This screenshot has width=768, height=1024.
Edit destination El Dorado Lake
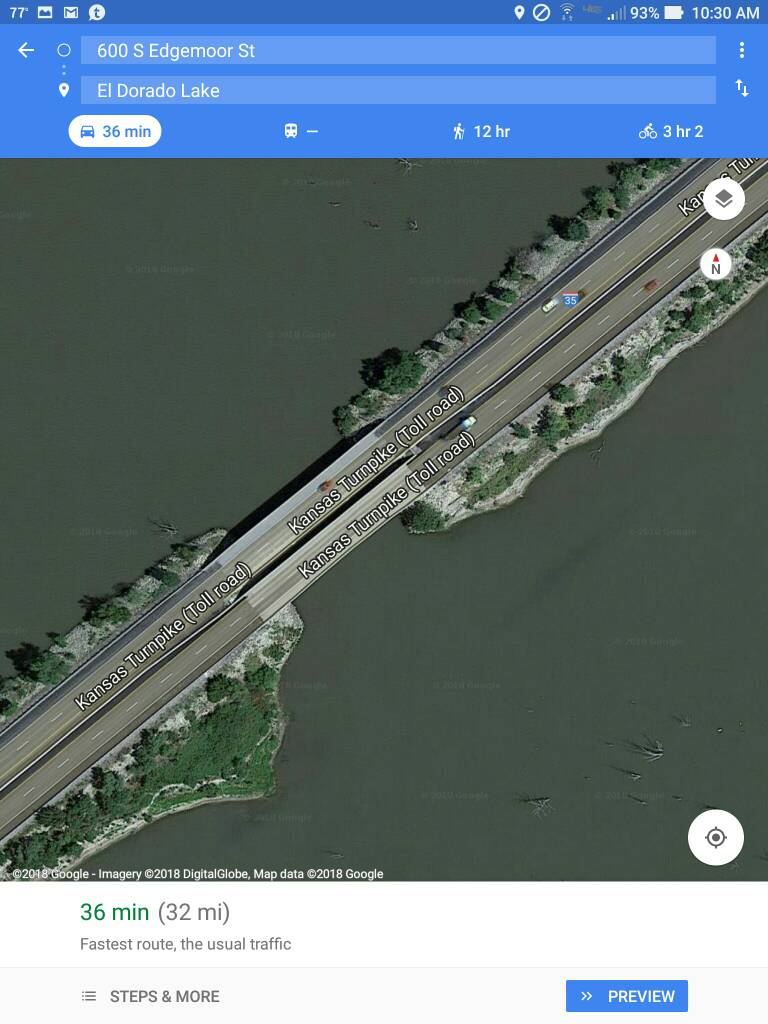pyautogui.click(x=397, y=90)
